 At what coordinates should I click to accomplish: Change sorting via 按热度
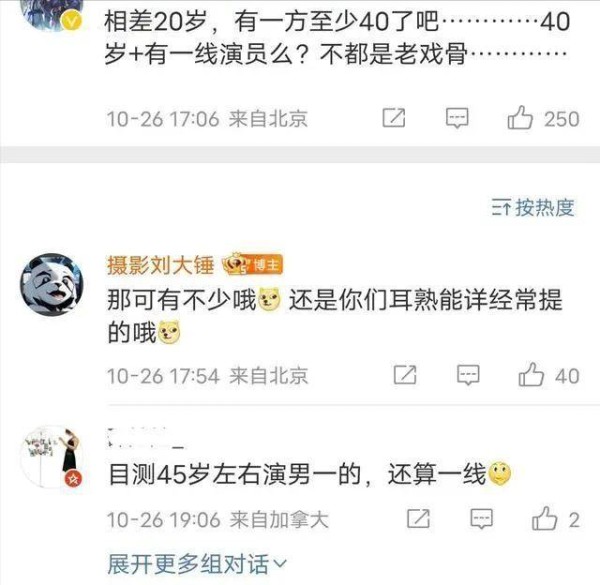[x=533, y=207]
